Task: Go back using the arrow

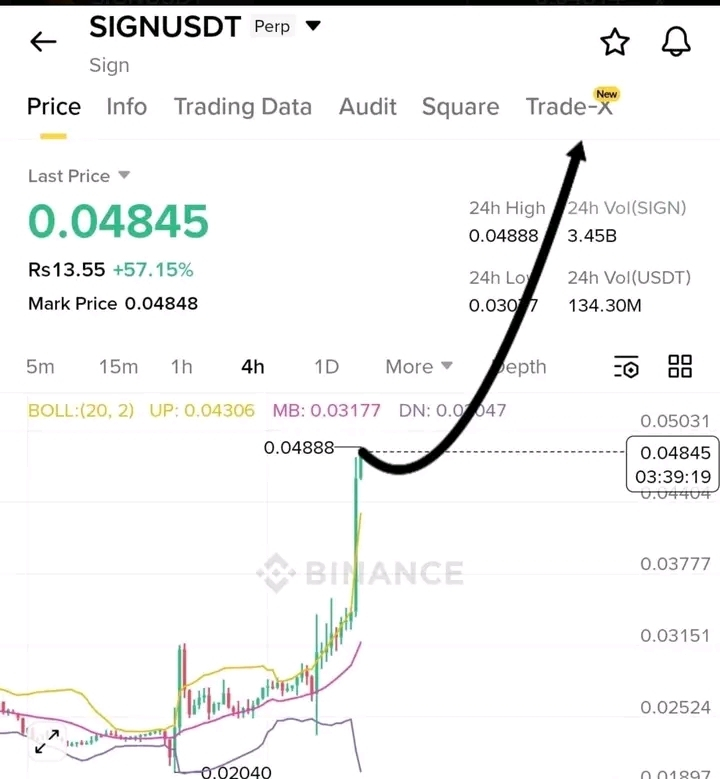Action: [43, 42]
